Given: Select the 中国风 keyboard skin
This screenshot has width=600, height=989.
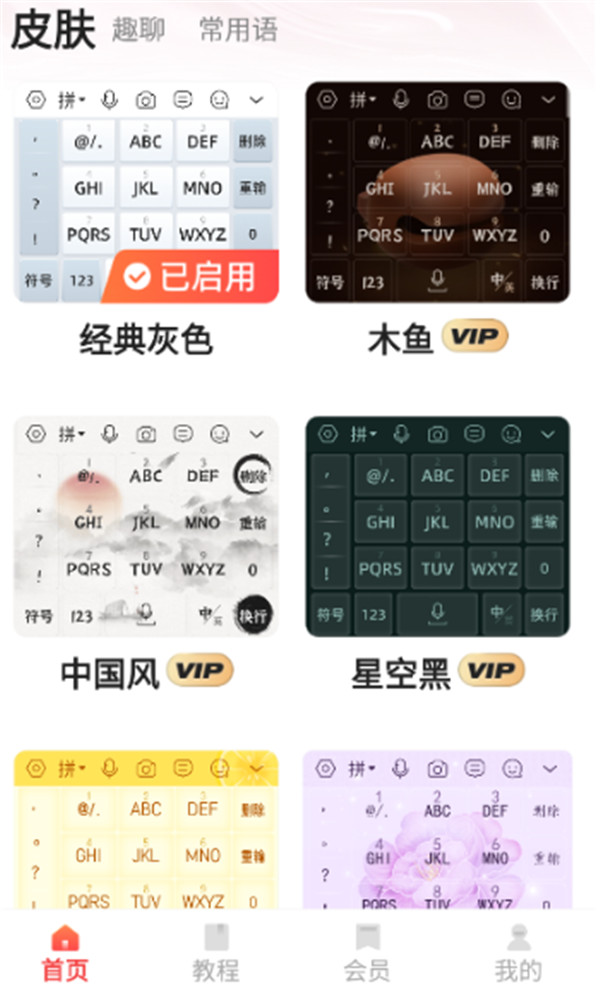Looking at the screenshot, I should [146, 526].
